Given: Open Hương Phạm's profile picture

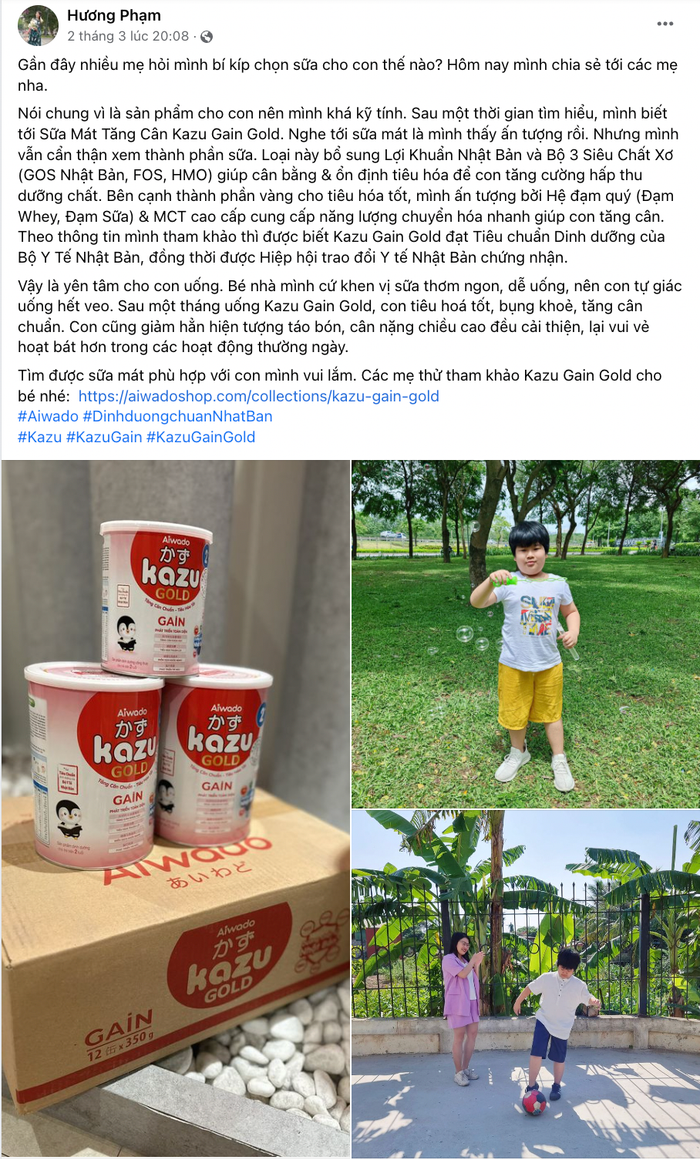Looking at the screenshot, I should 38,25.
